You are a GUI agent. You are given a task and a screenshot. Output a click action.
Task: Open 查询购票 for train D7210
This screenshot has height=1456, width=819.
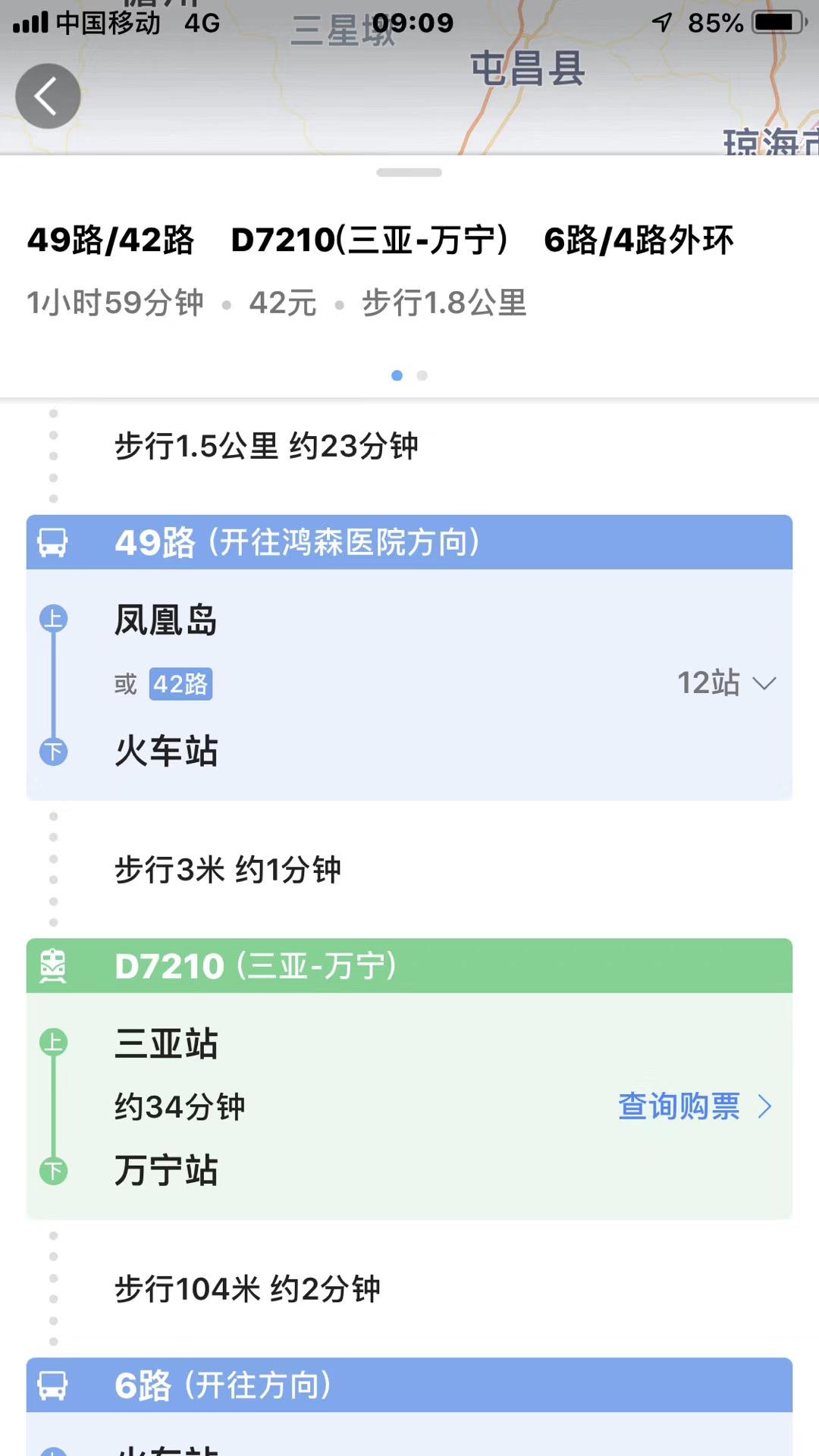(x=695, y=1106)
